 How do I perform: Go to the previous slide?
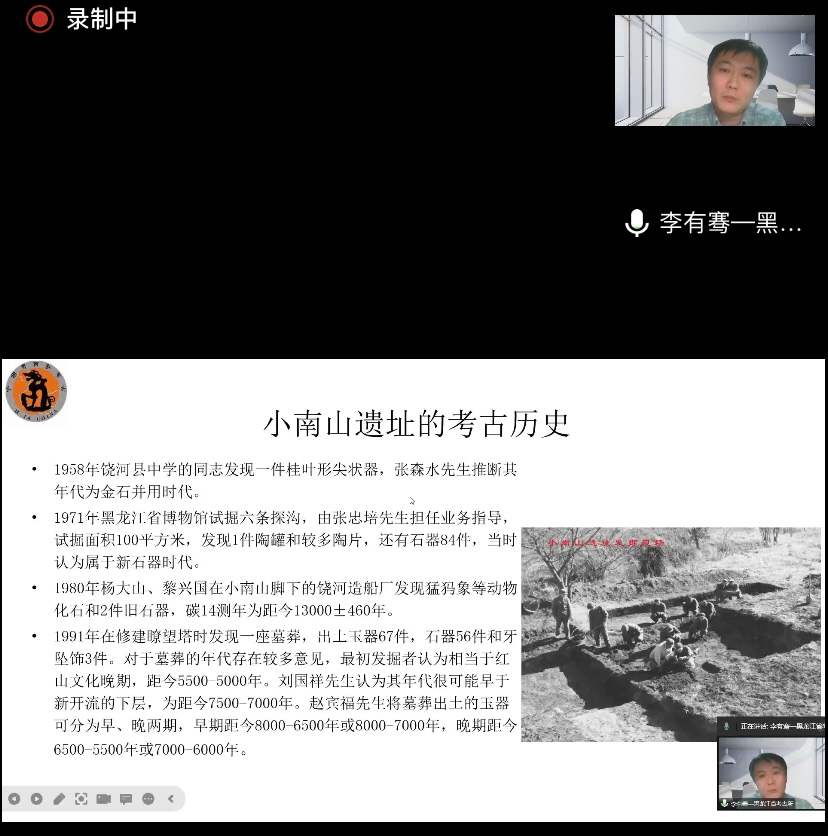14,799
